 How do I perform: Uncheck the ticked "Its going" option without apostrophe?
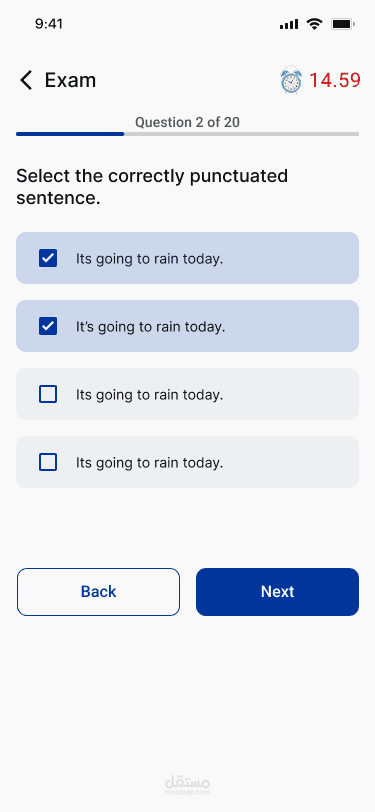pos(48,258)
